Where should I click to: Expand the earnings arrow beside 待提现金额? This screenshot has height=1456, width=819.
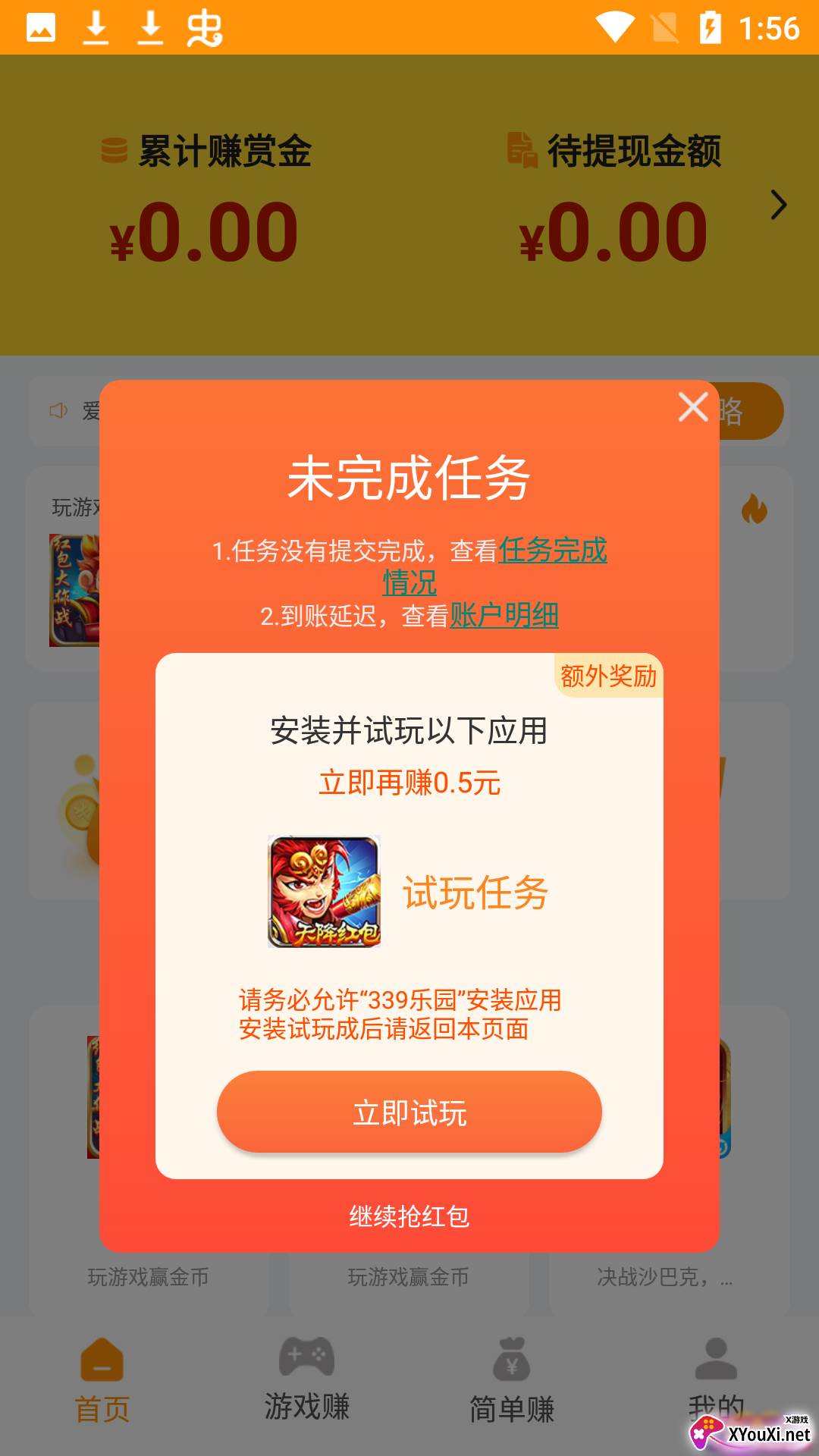coord(778,205)
